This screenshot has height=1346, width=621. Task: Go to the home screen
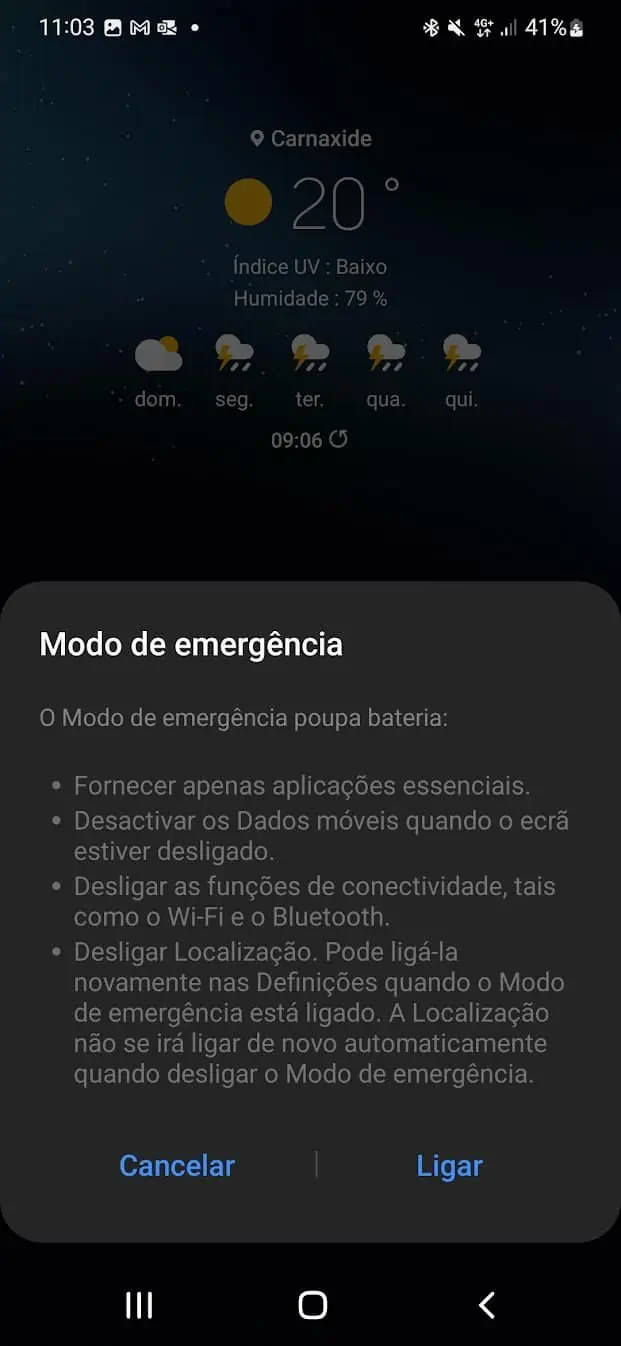pyautogui.click(x=312, y=1305)
